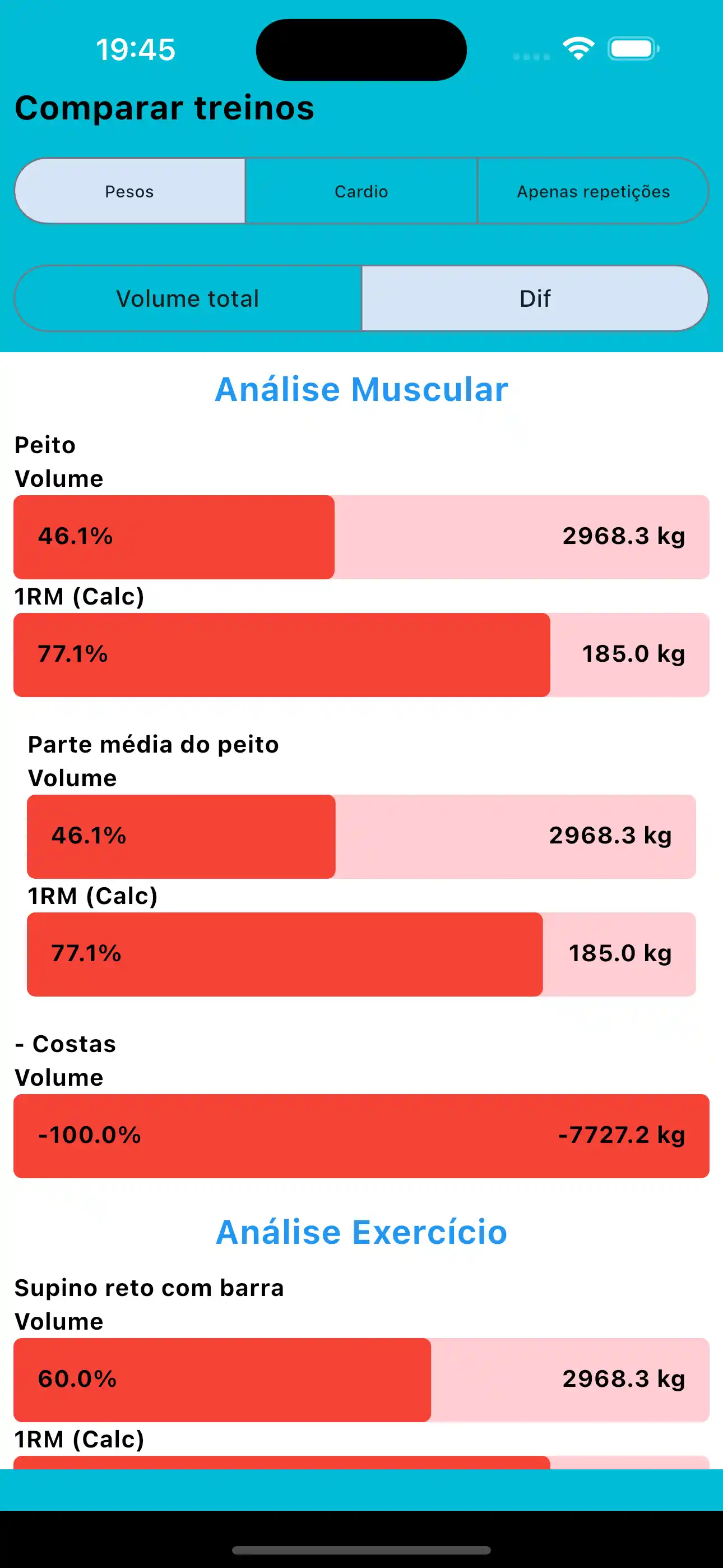Select the Dif view
The width and height of the screenshot is (723, 1568).
pyautogui.click(x=535, y=298)
